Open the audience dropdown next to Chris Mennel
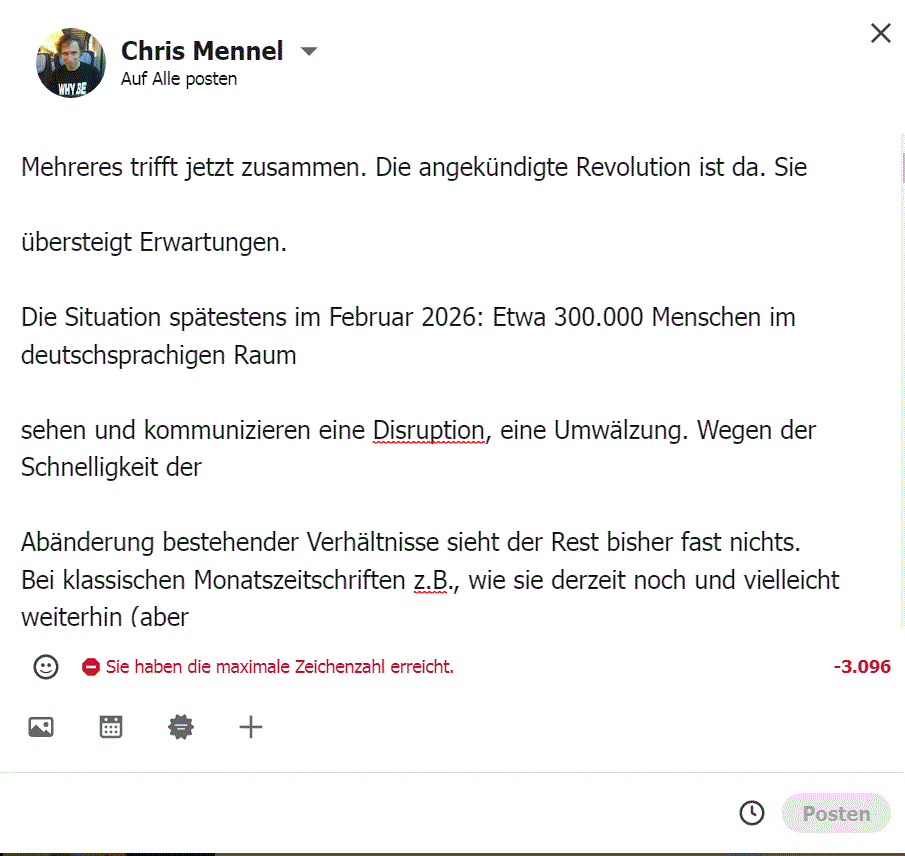 pyautogui.click(x=309, y=51)
